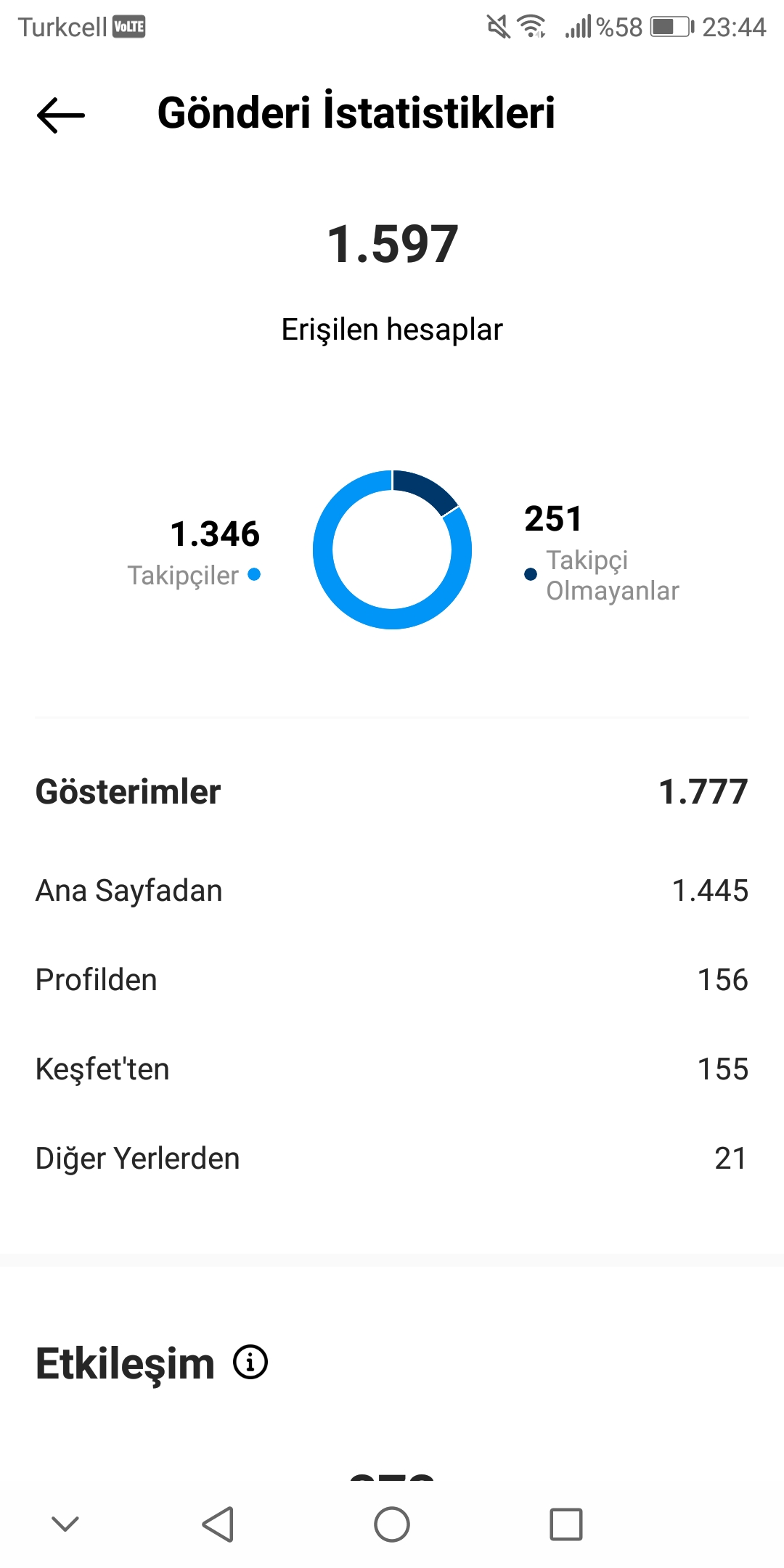The width and height of the screenshot is (784, 1568).
Task: Open the recent apps view
Action: point(566,1524)
